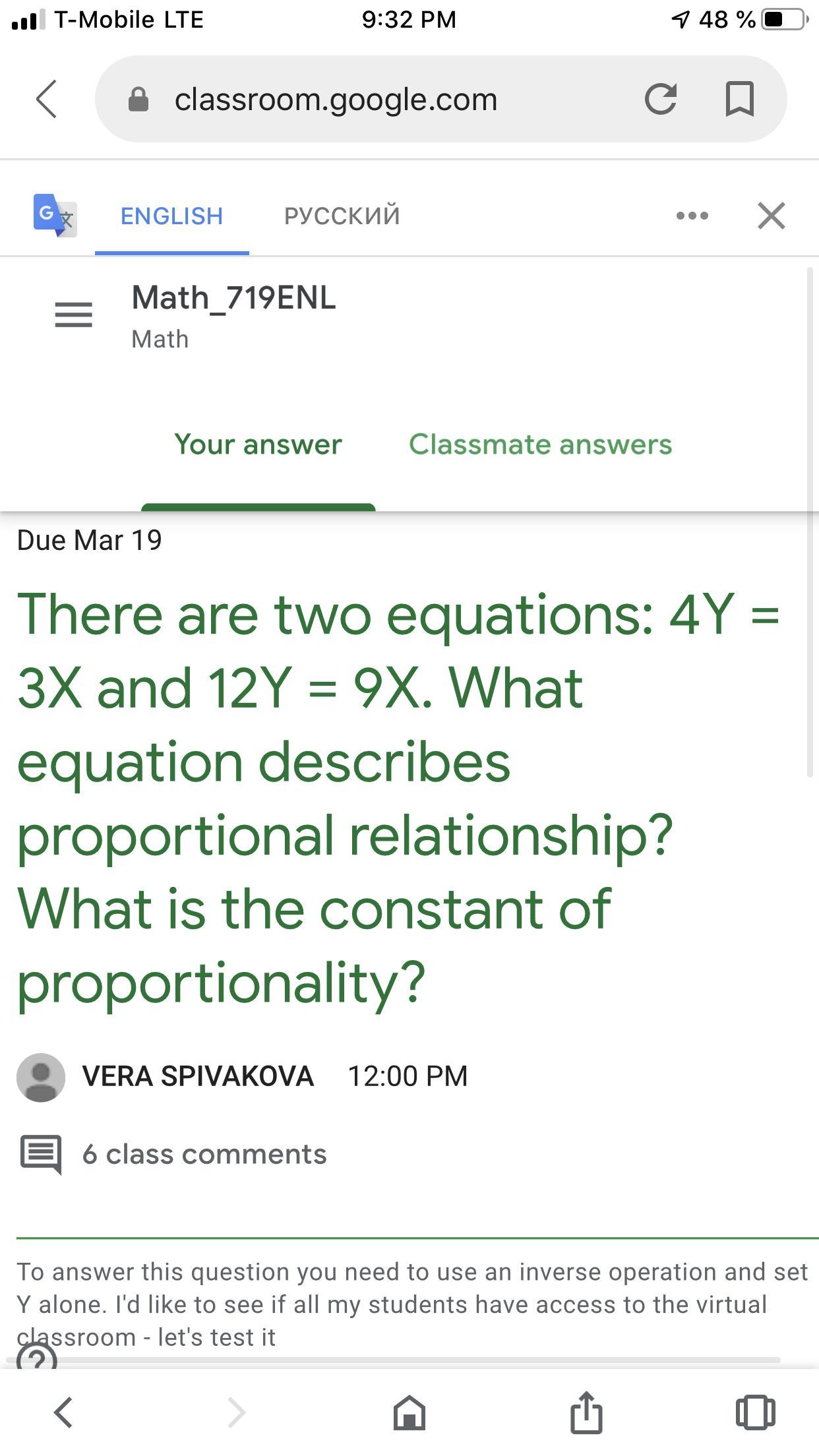Open translate bar more options
819x1456 pixels.
[x=692, y=216]
